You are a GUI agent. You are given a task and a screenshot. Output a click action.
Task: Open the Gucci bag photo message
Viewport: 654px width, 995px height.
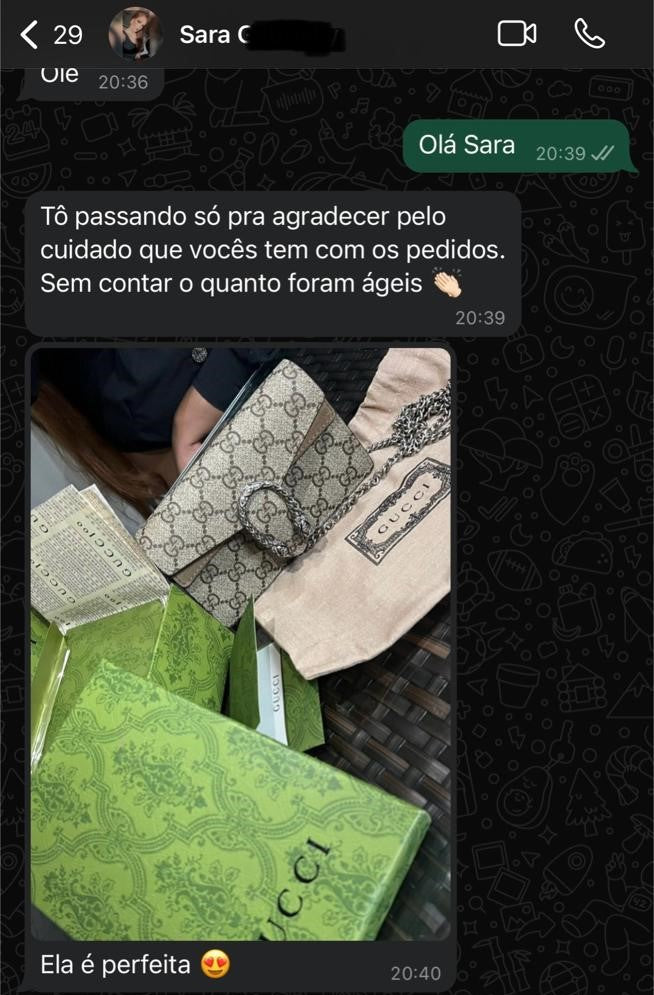(x=240, y=640)
